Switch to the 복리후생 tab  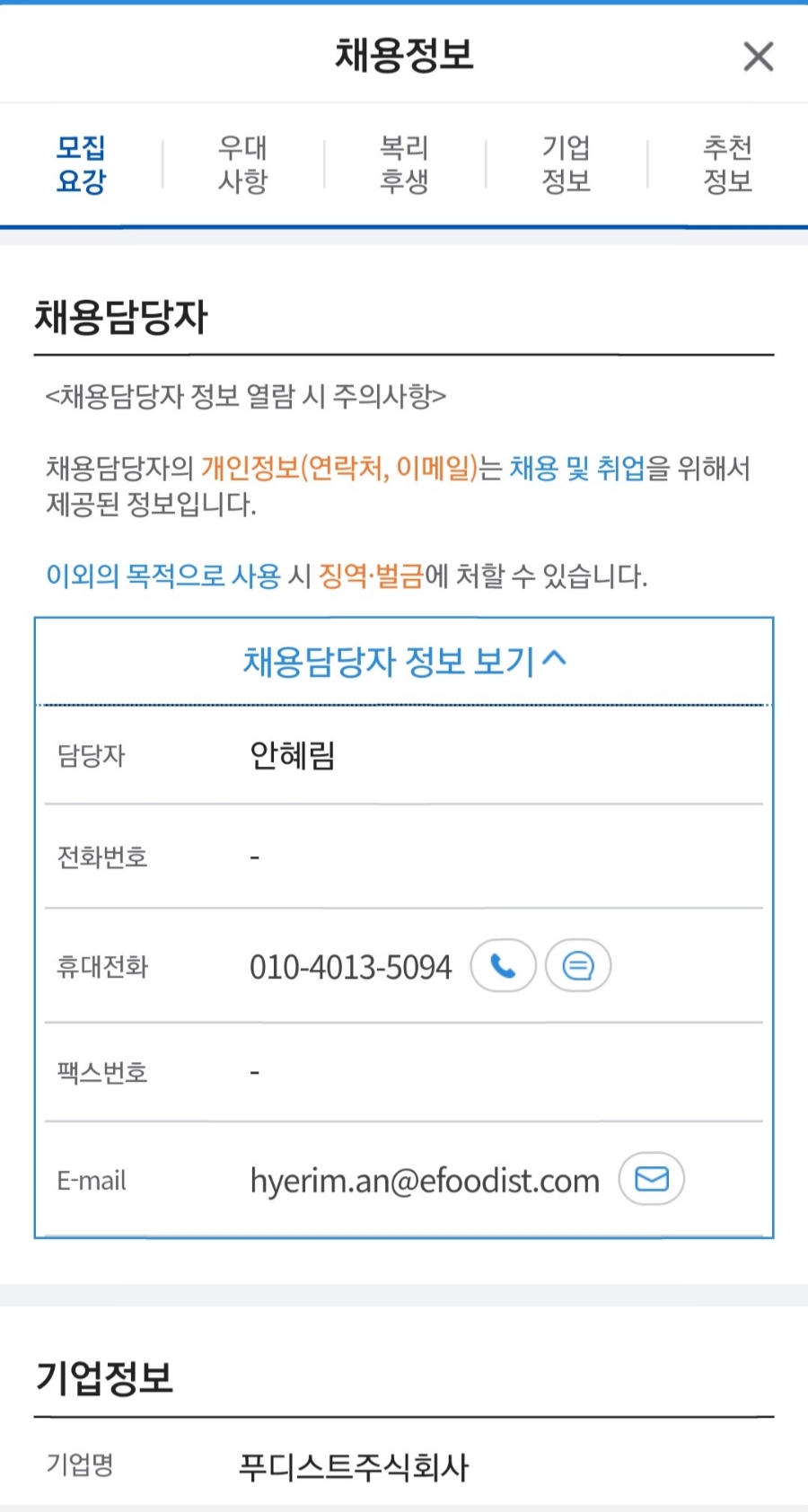[404, 164]
